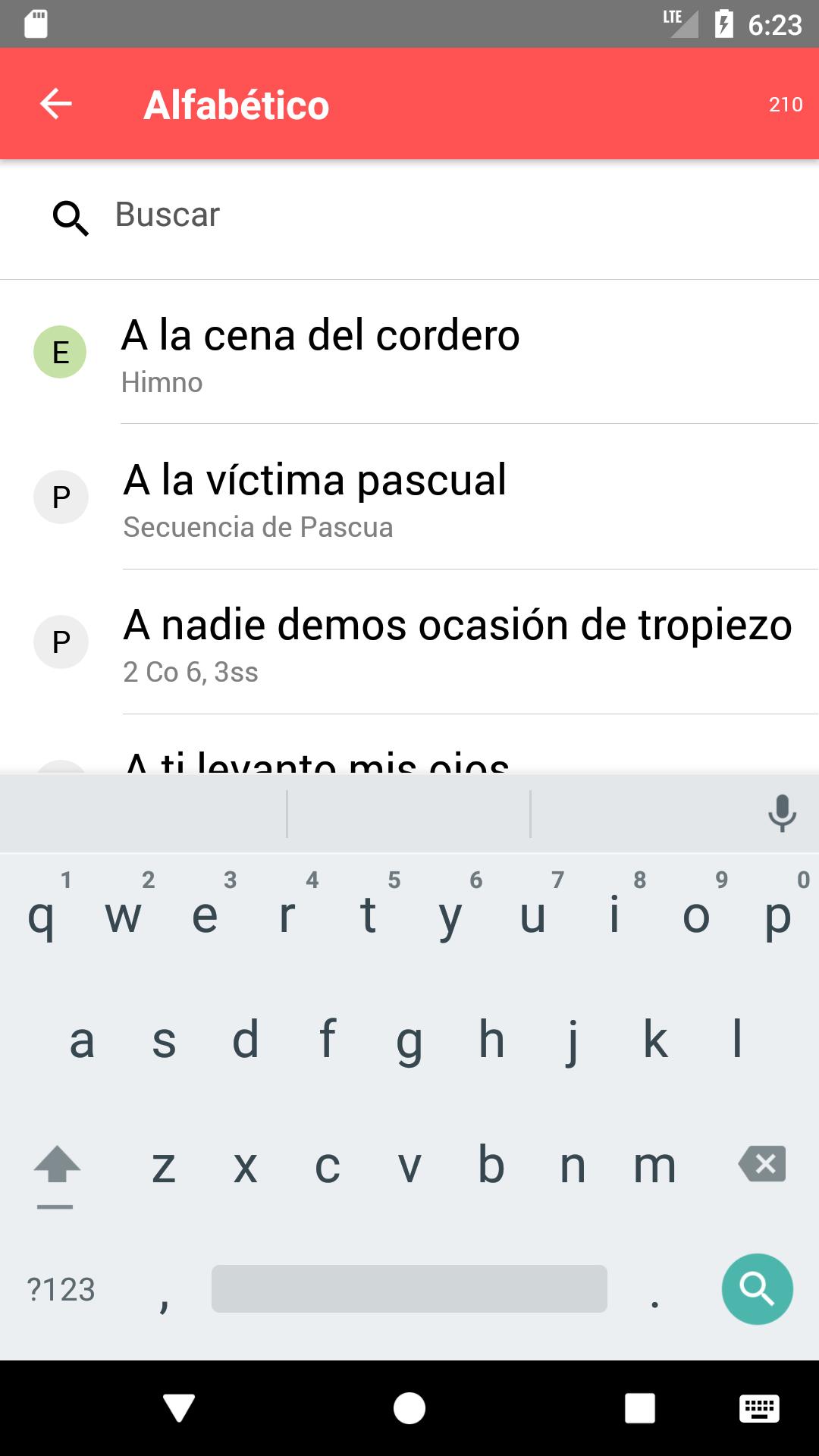Tap the space bar on the keyboard
The image size is (819, 1456).
coord(409,1288)
